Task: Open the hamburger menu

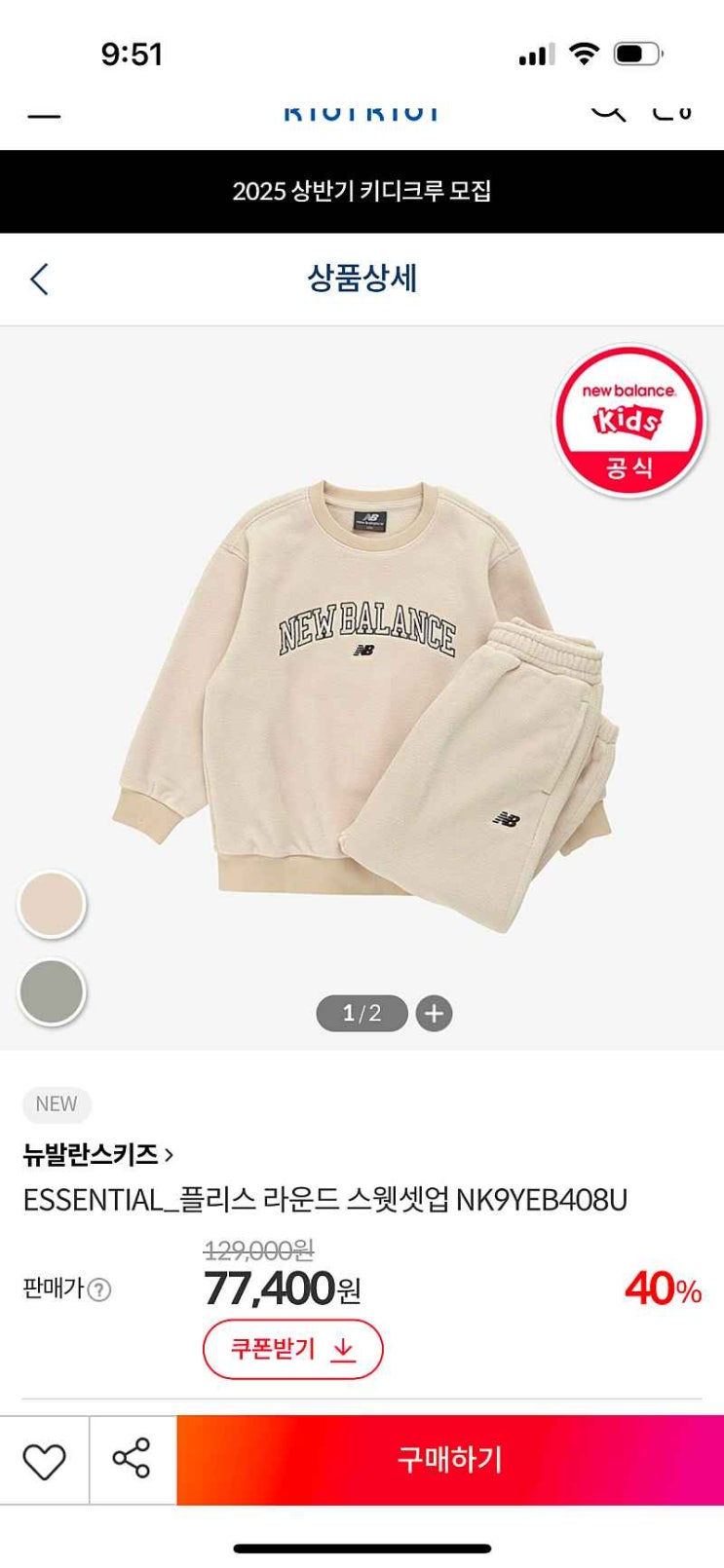Action: 44,115
